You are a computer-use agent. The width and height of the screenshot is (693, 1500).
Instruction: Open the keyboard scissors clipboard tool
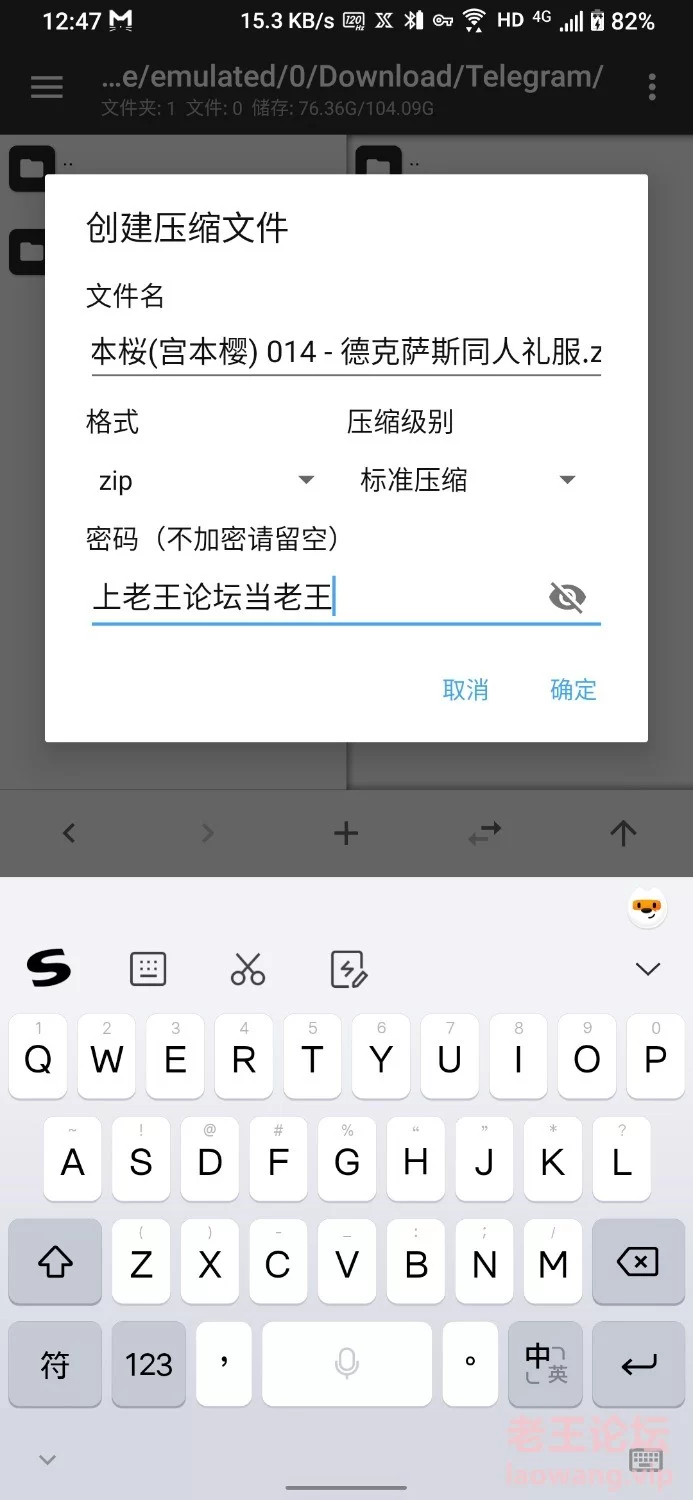(x=248, y=968)
